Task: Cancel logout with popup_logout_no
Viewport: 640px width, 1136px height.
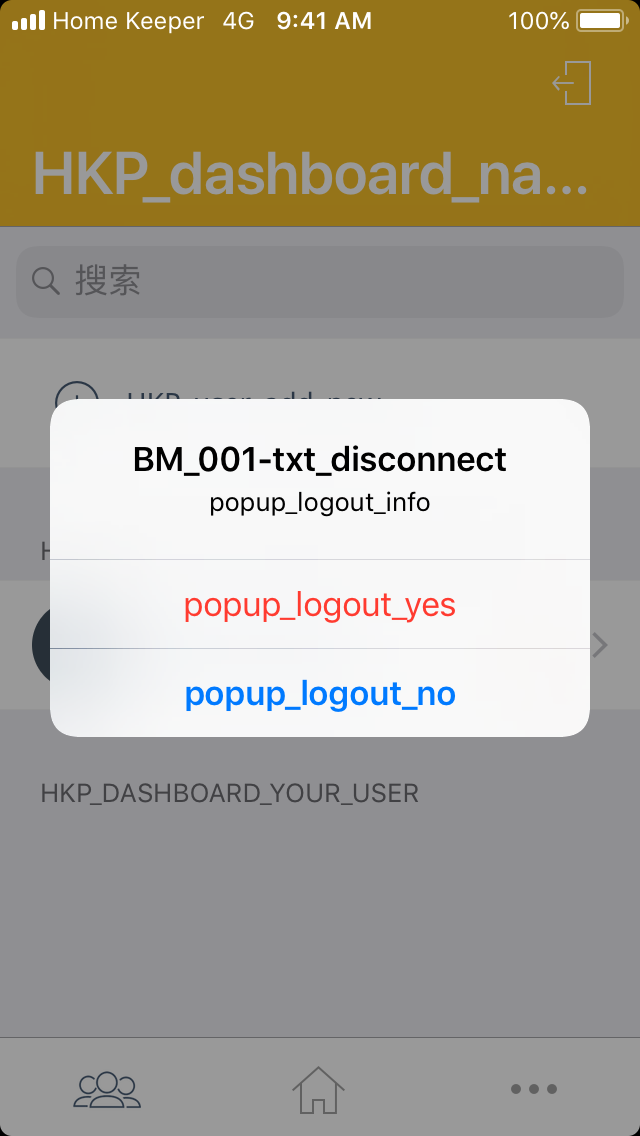Action: point(320,693)
